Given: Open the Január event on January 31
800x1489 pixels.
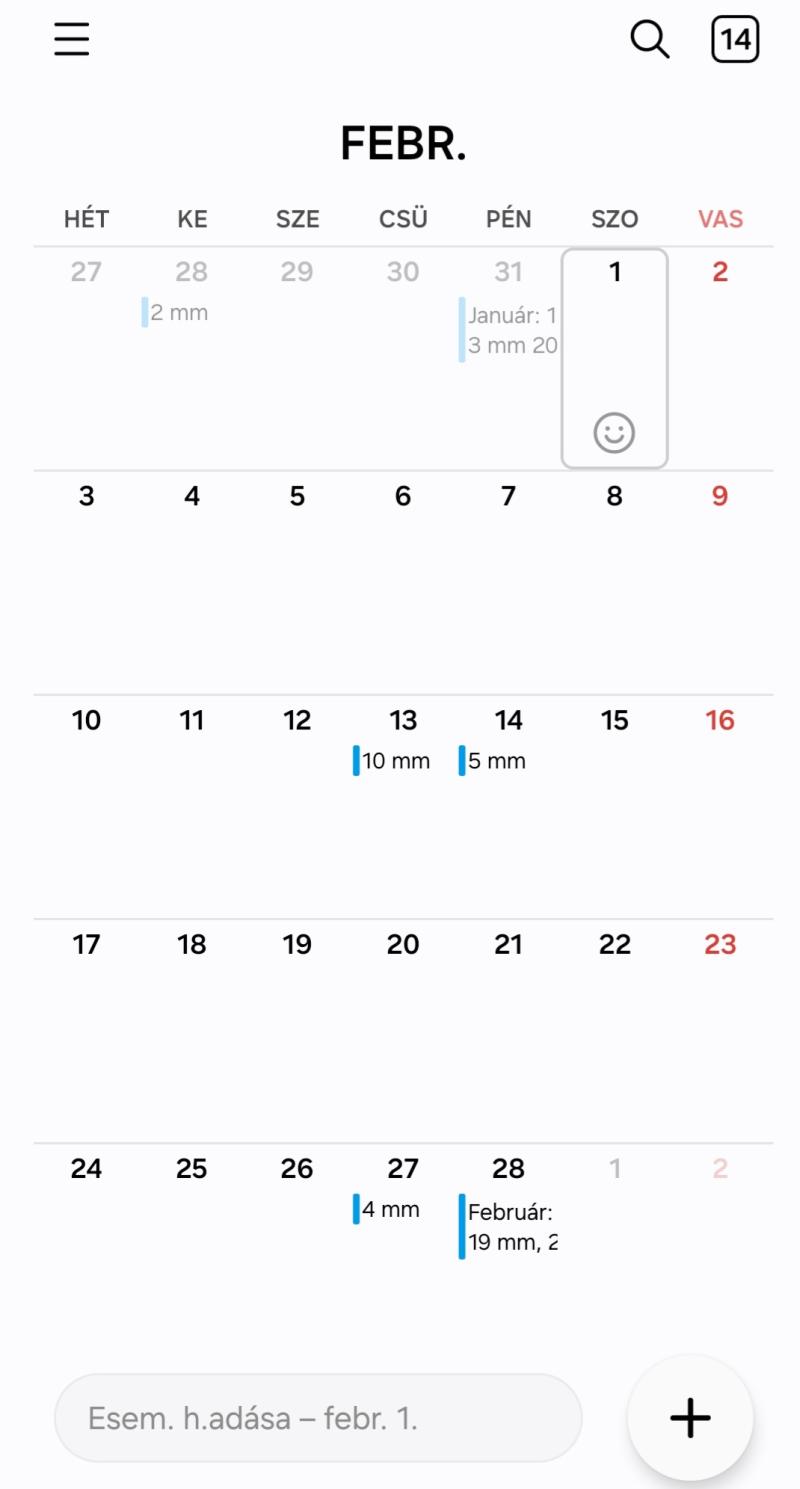Looking at the screenshot, I should point(508,330).
